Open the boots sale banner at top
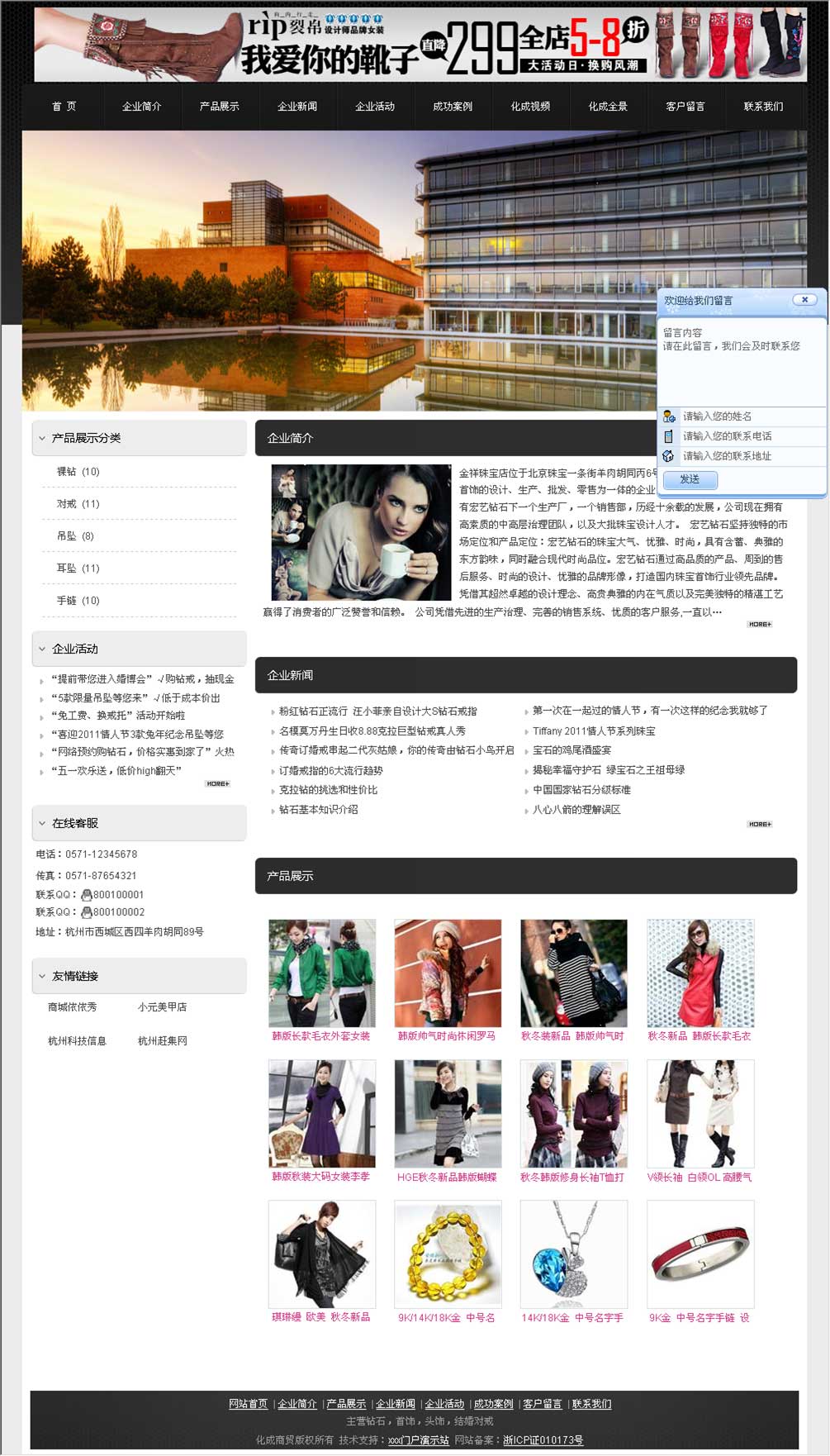The width and height of the screenshot is (830, 1456). pos(420,45)
